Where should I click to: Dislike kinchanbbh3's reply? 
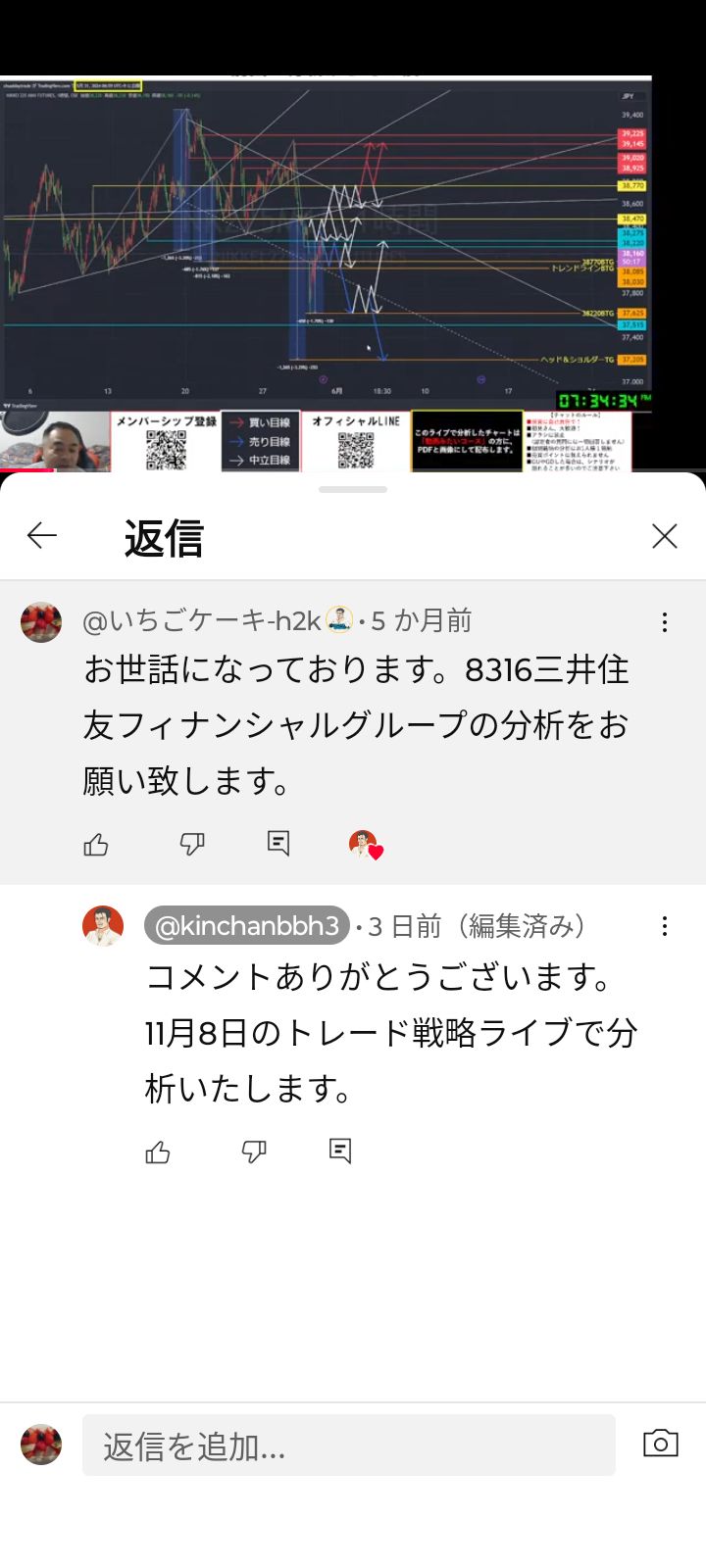(x=254, y=1151)
